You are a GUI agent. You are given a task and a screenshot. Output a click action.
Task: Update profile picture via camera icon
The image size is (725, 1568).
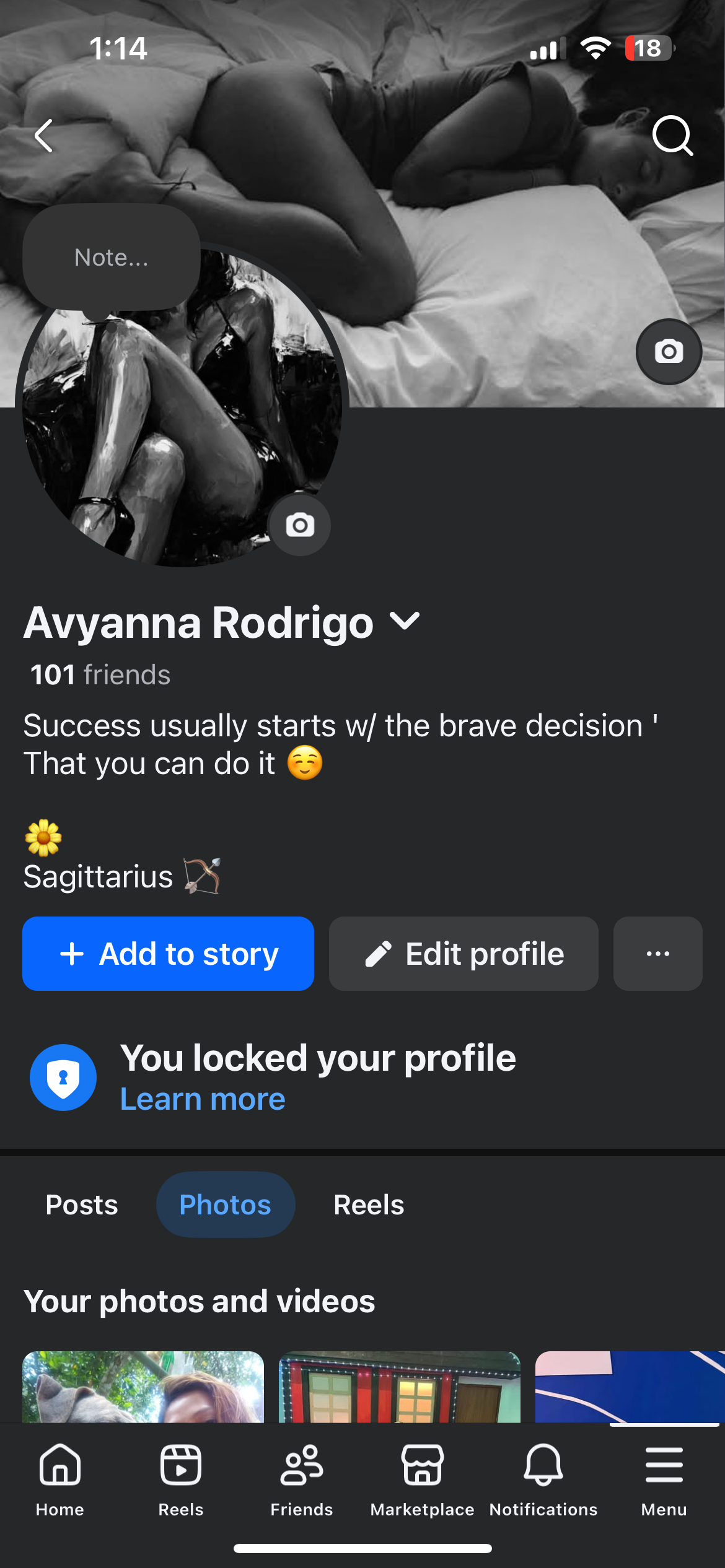300,525
